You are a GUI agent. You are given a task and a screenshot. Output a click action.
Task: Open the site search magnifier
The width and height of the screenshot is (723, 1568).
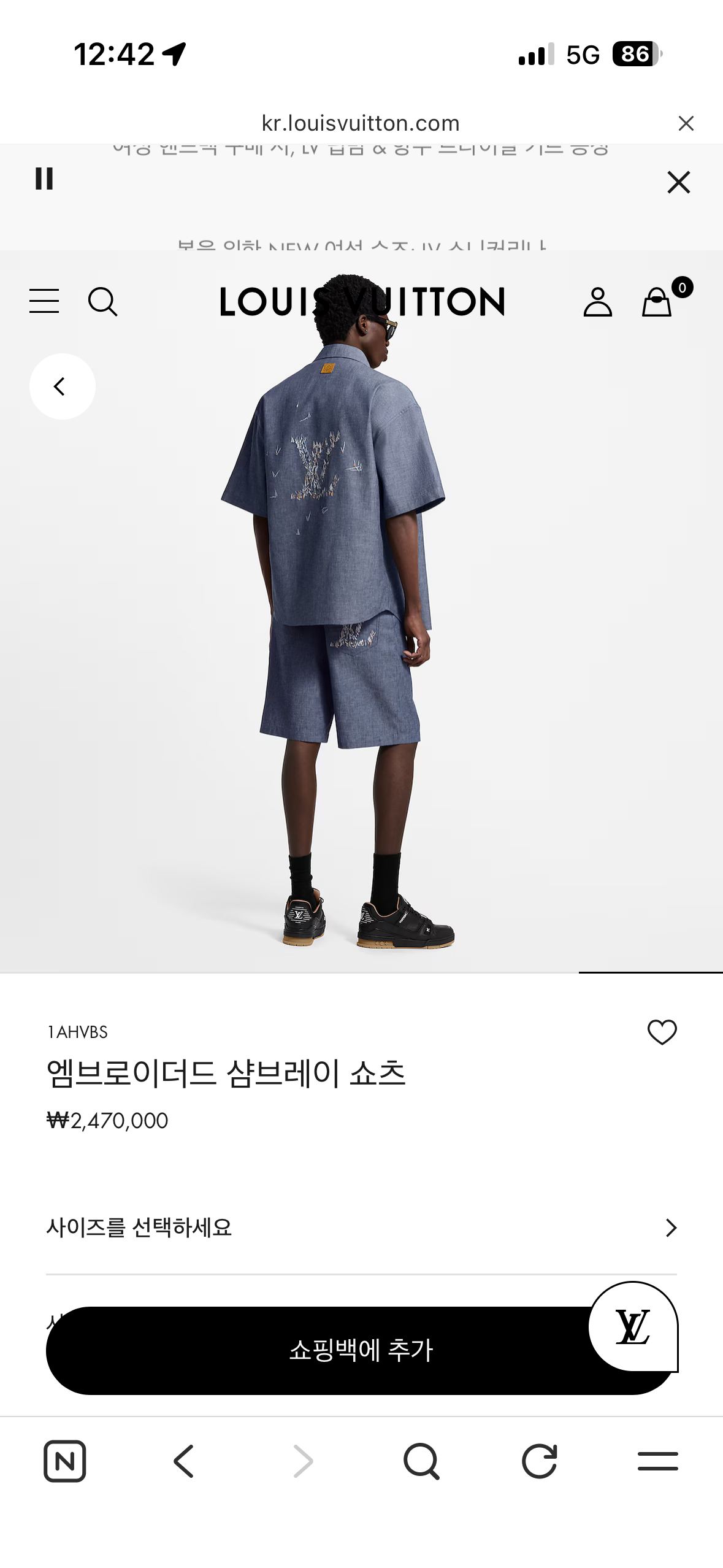pyautogui.click(x=102, y=302)
